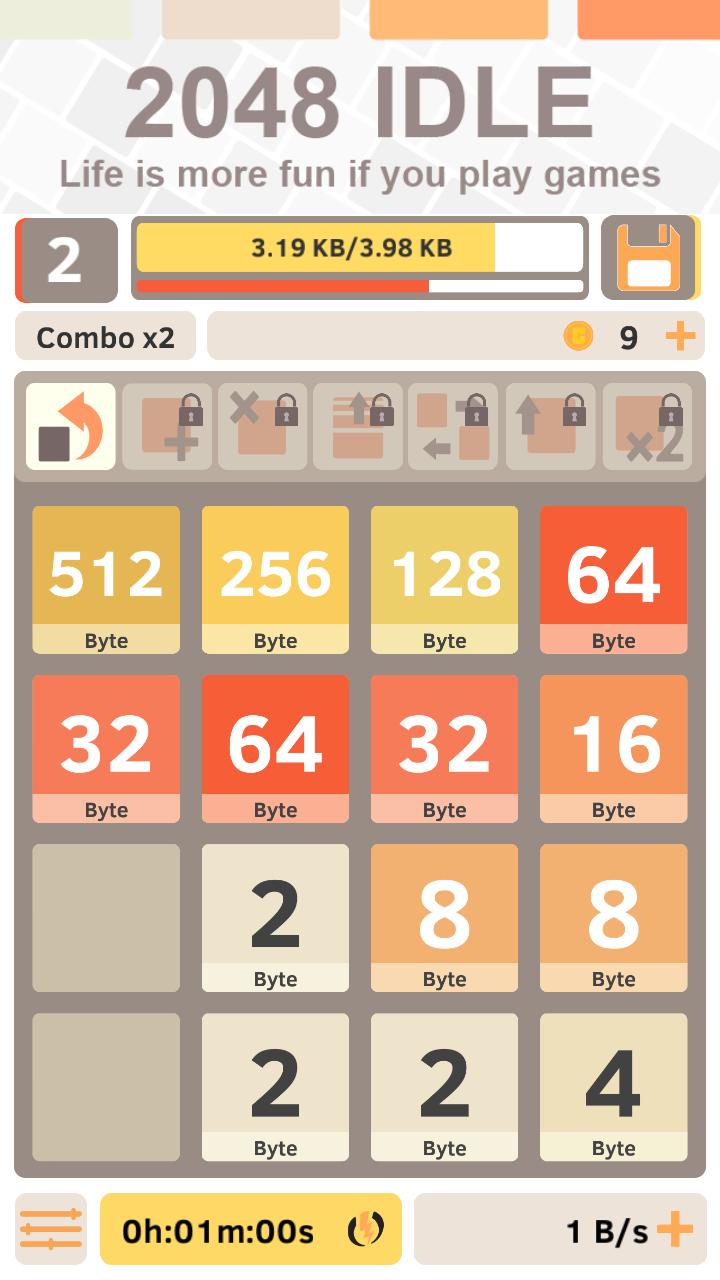This screenshot has width=720, height=1280.
Task: Click the level 2 badge tile
Action: tap(66, 258)
